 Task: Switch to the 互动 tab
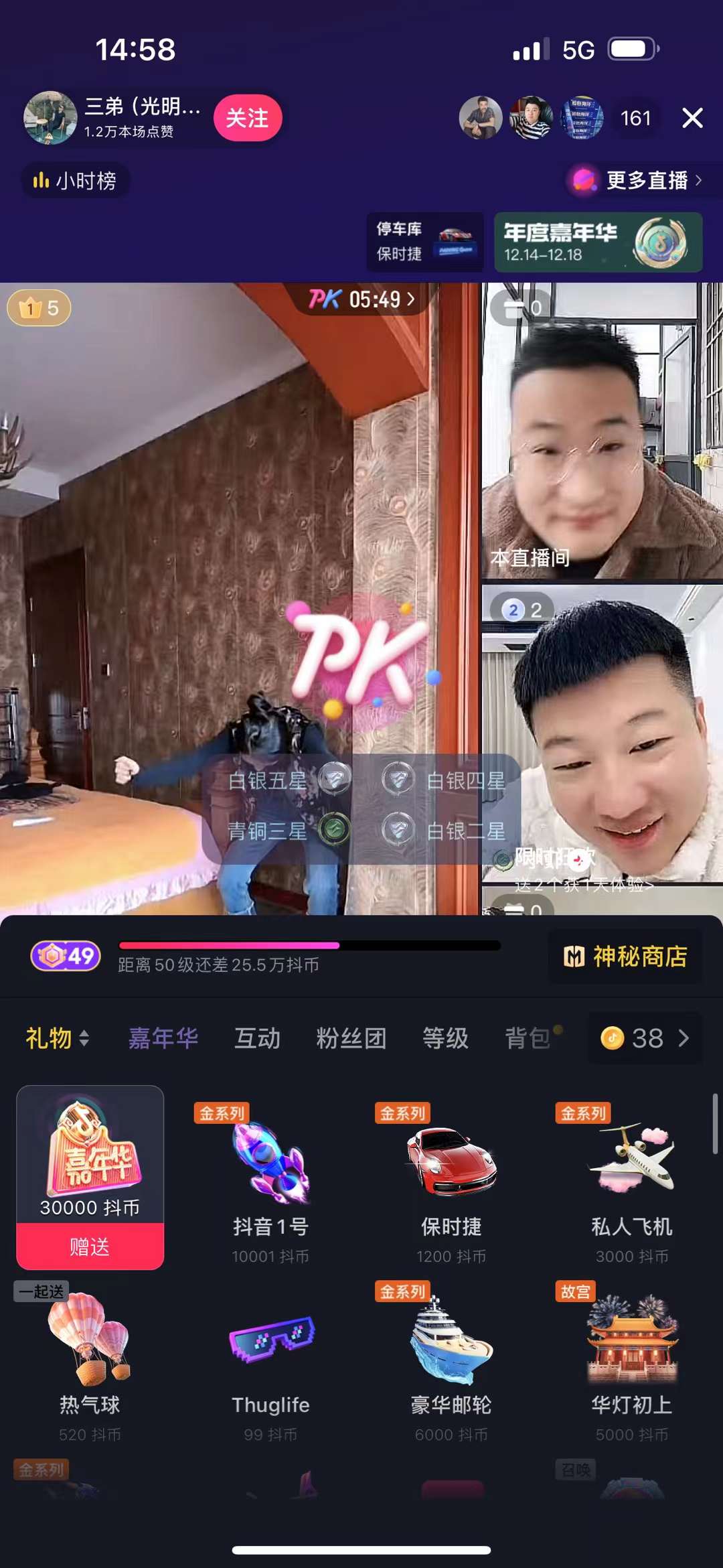257,1038
